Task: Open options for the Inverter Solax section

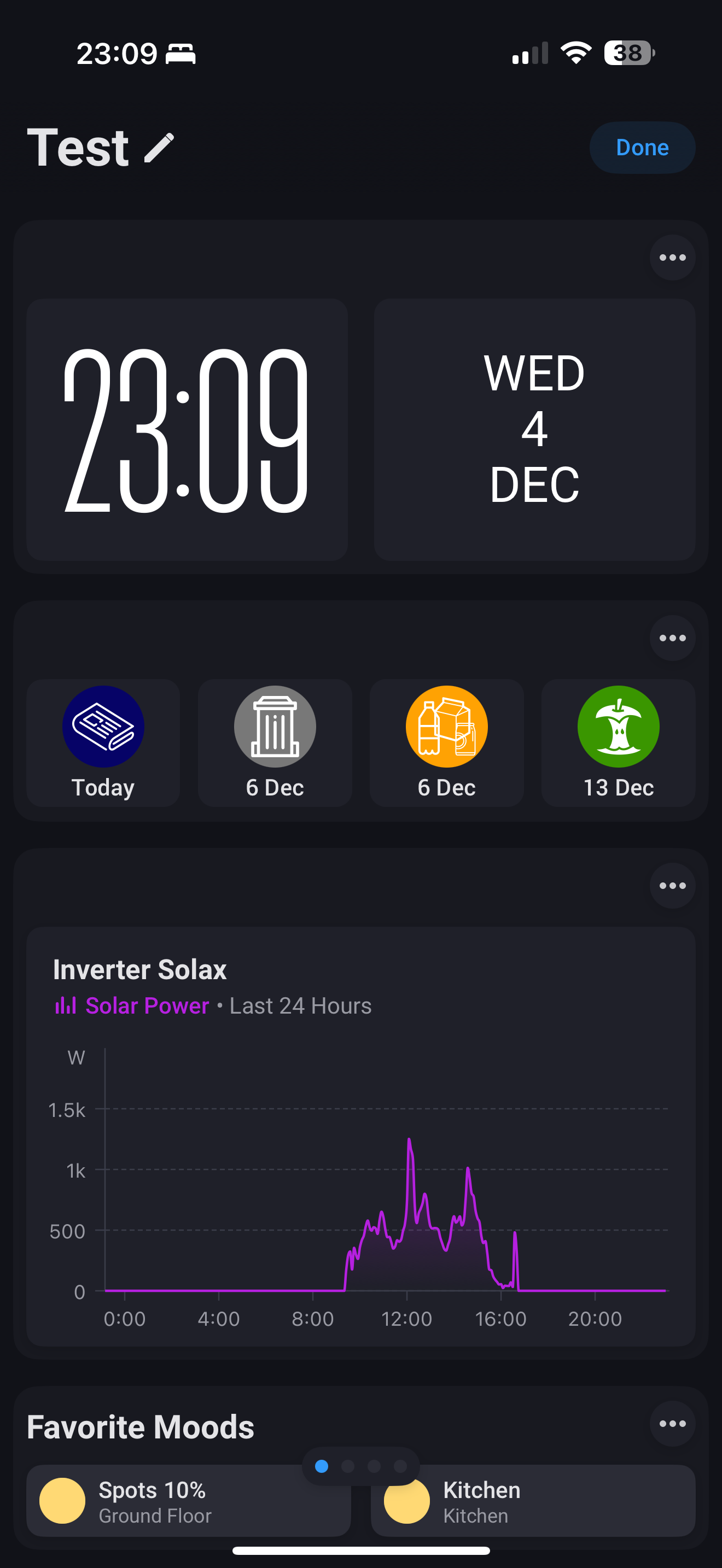Action: tap(672, 886)
